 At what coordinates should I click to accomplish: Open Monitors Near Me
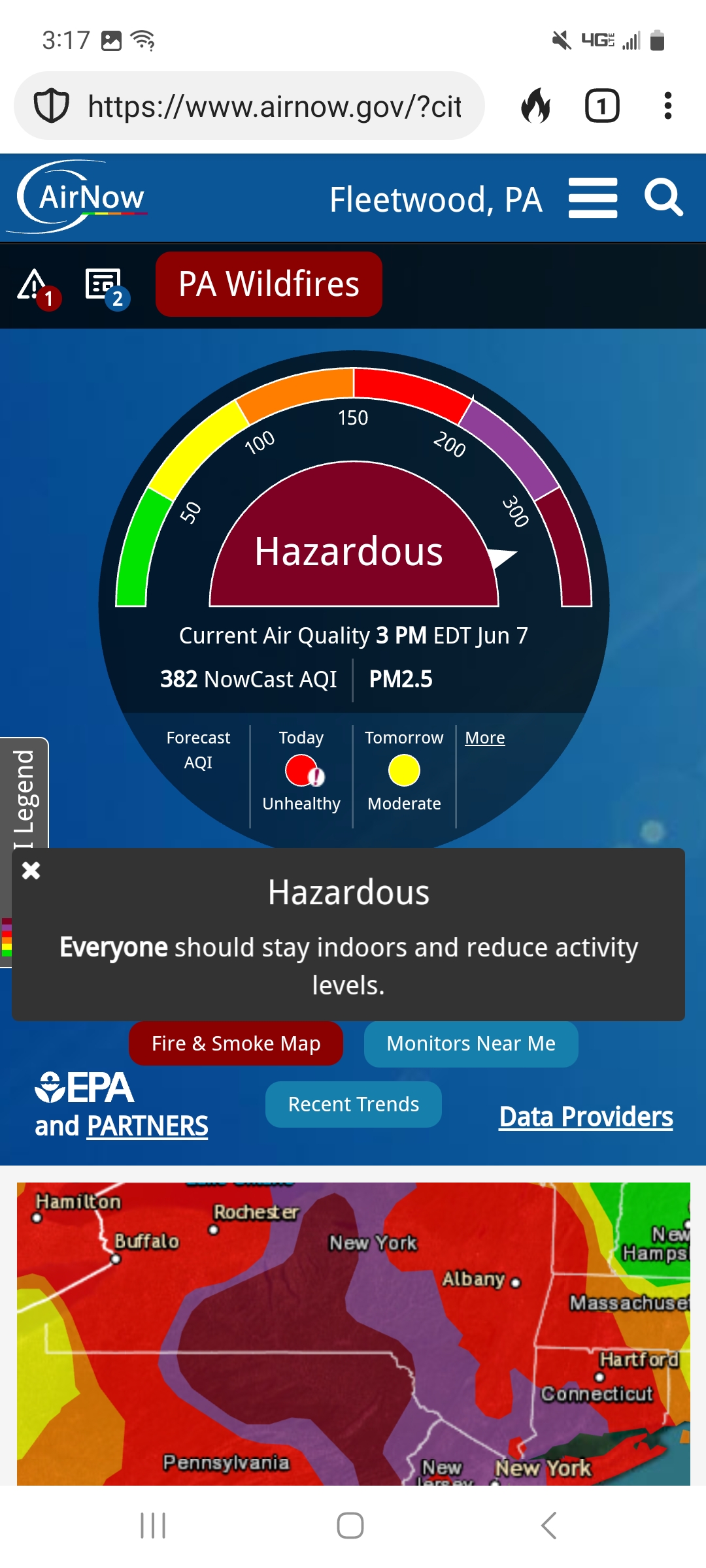click(471, 1043)
